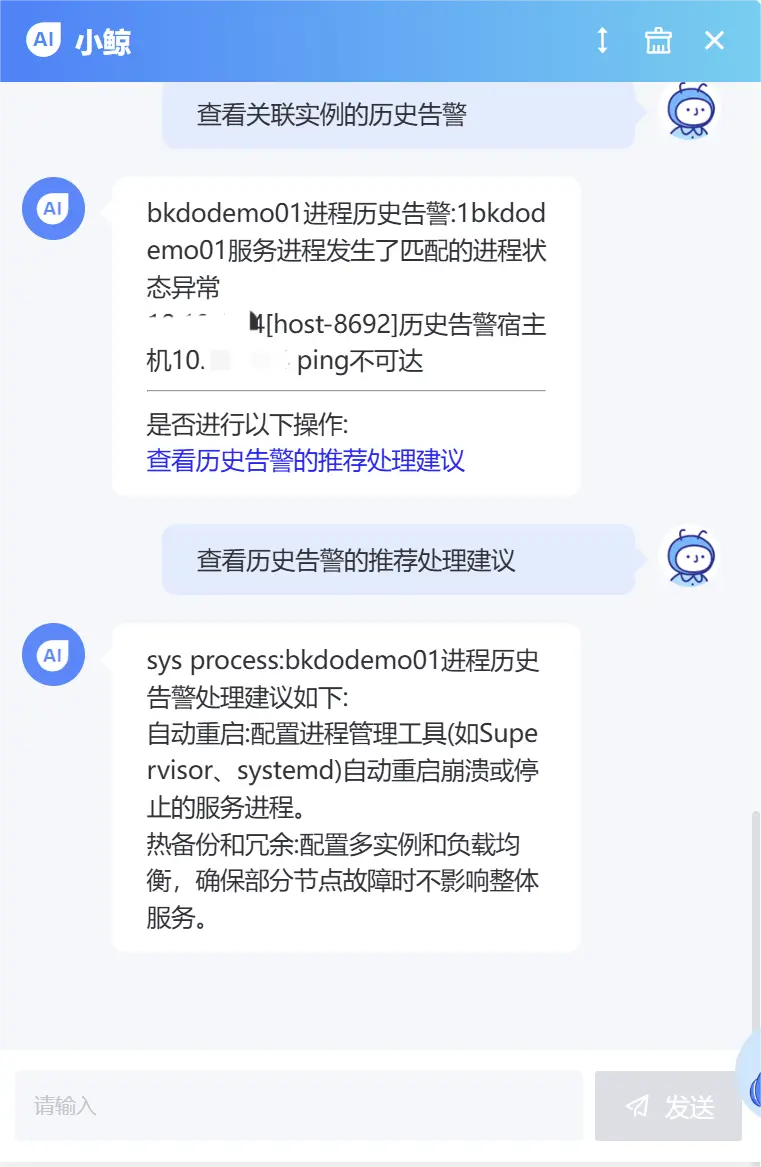Click the 小鲸 title in the header
The height and width of the screenshot is (1167, 761).
(106, 40)
